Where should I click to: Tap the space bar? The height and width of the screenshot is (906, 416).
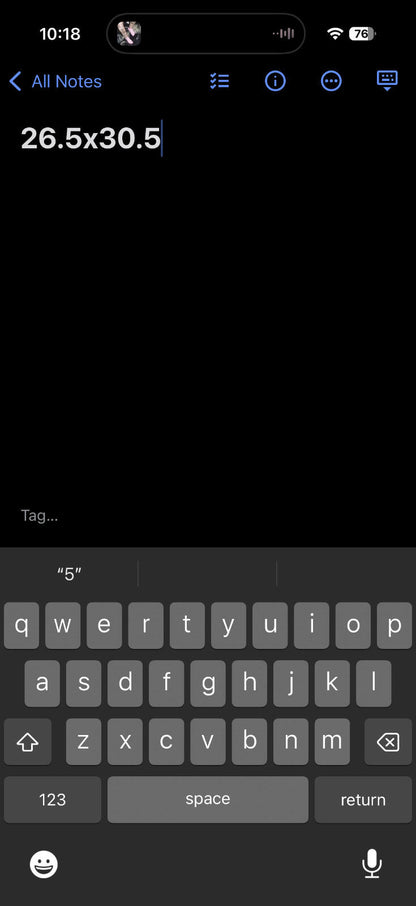point(208,800)
